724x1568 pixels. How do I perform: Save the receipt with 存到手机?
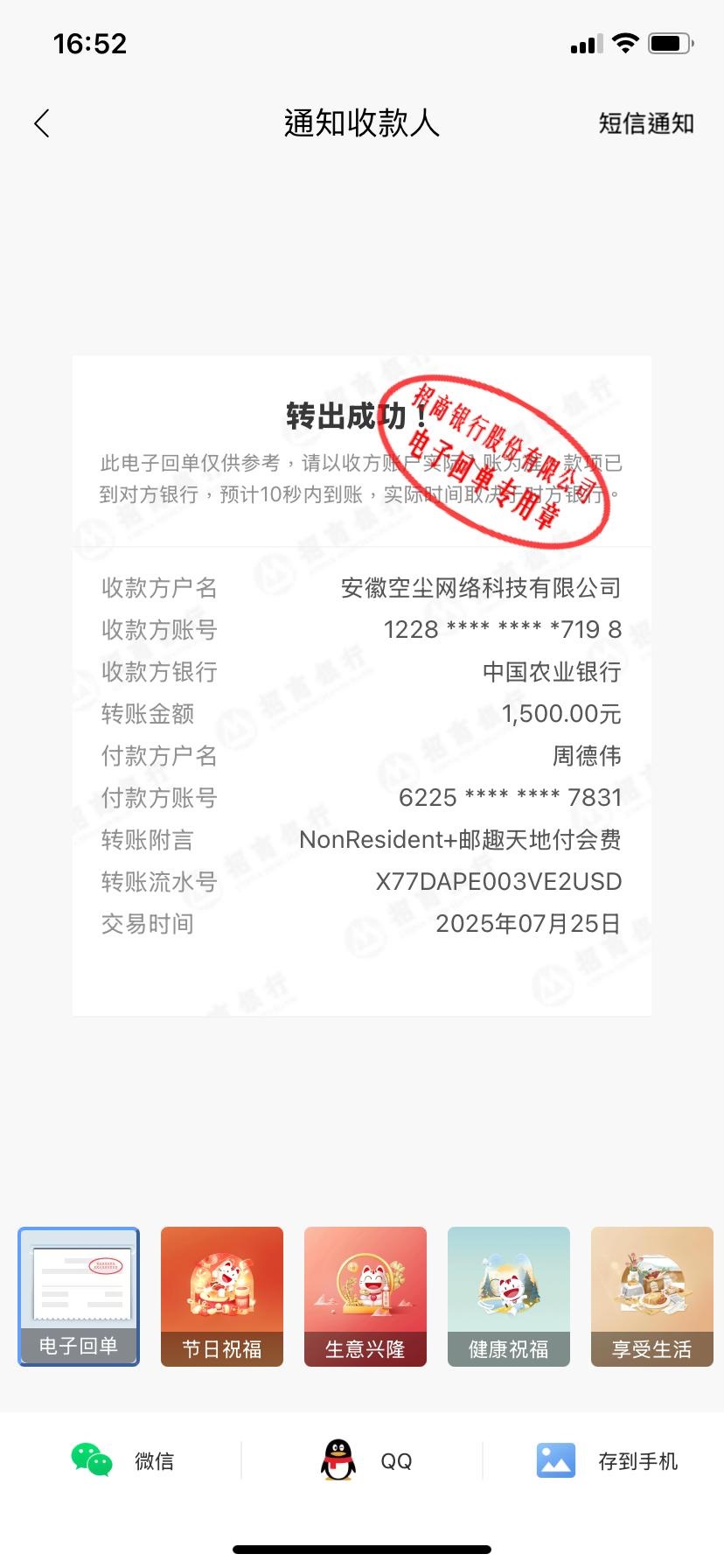[607, 1460]
